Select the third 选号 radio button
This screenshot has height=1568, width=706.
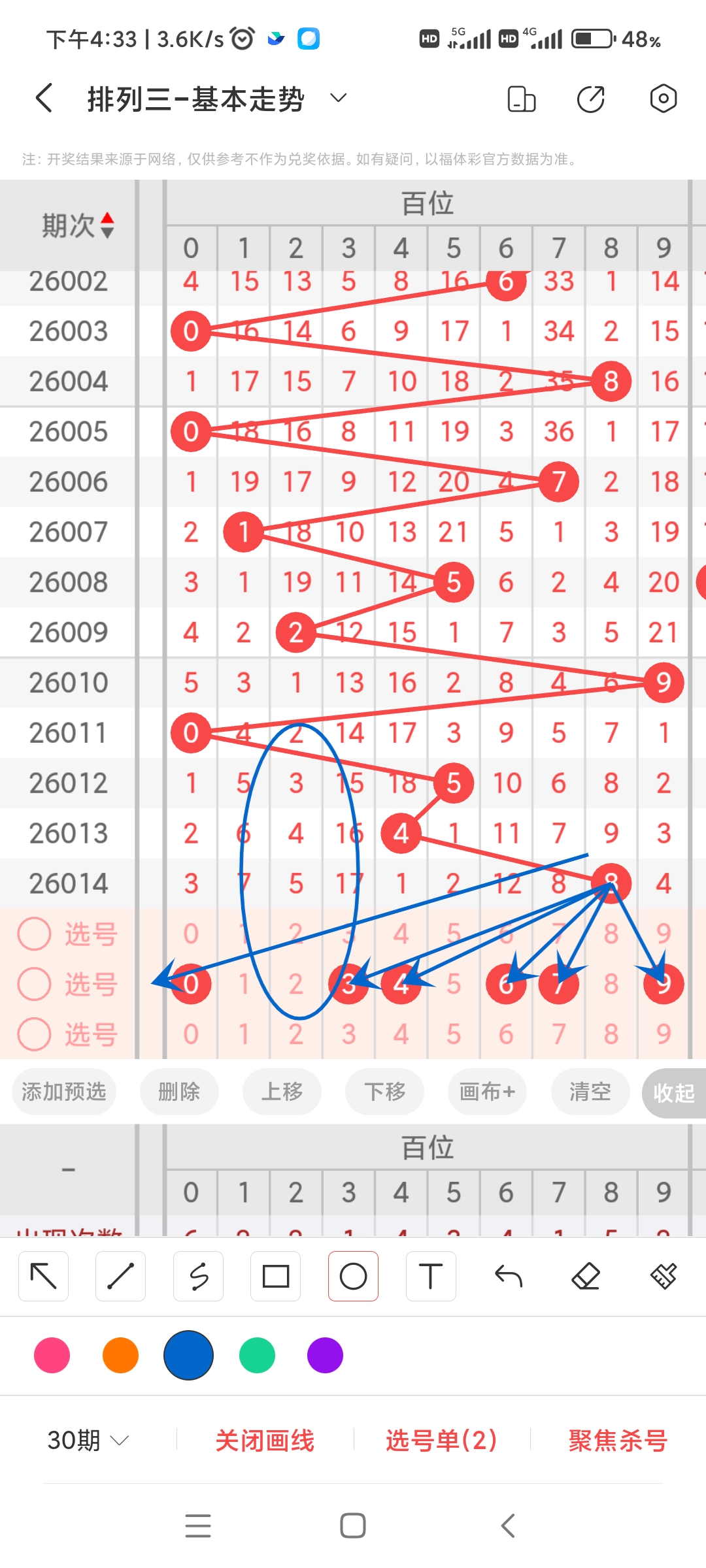point(34,1033)
